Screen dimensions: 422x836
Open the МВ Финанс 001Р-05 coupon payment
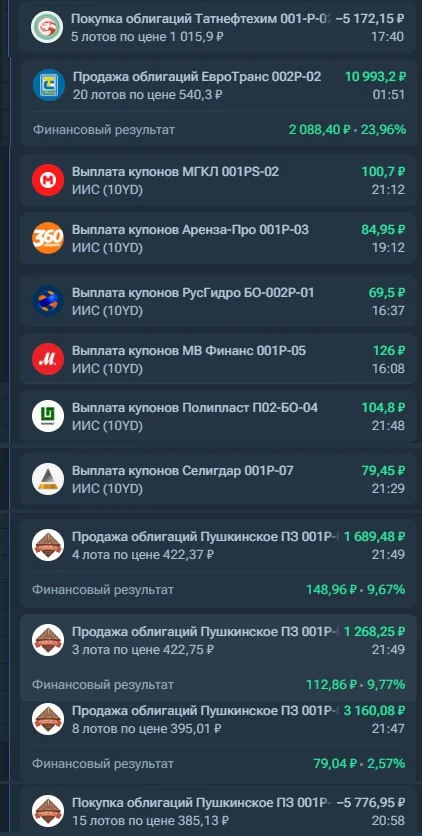tap(217, 359)
